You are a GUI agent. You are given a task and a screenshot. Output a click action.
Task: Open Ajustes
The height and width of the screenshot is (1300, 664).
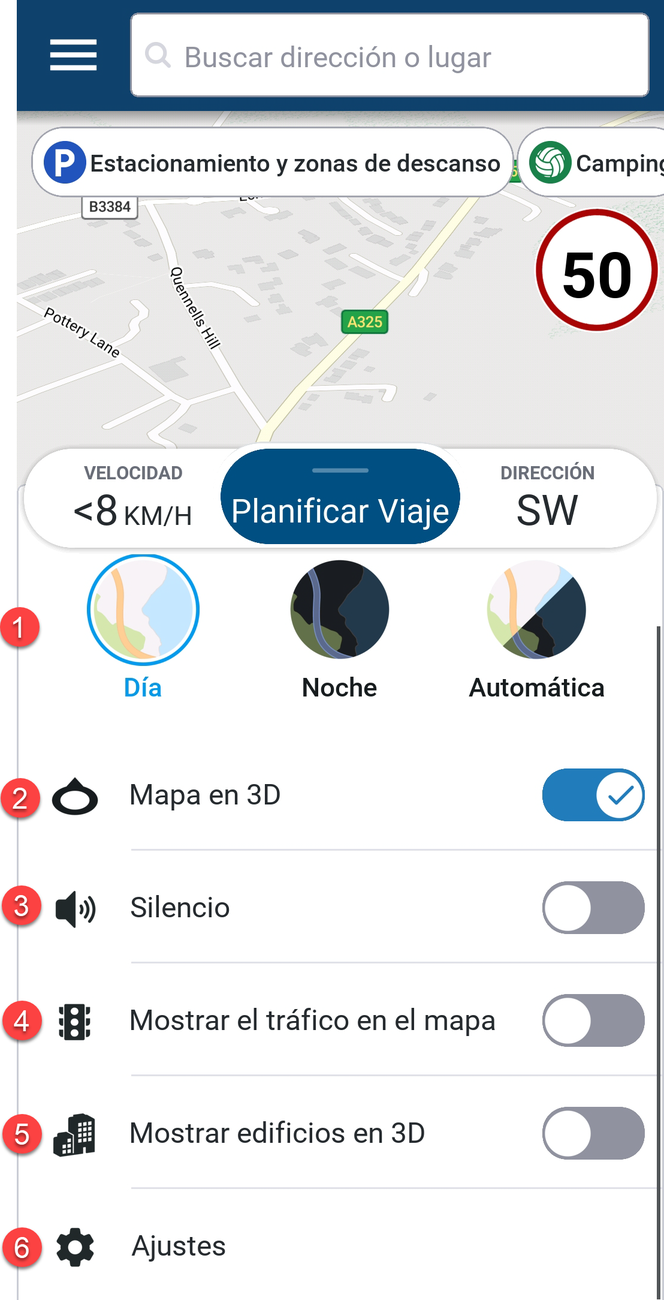(178, 1246)
